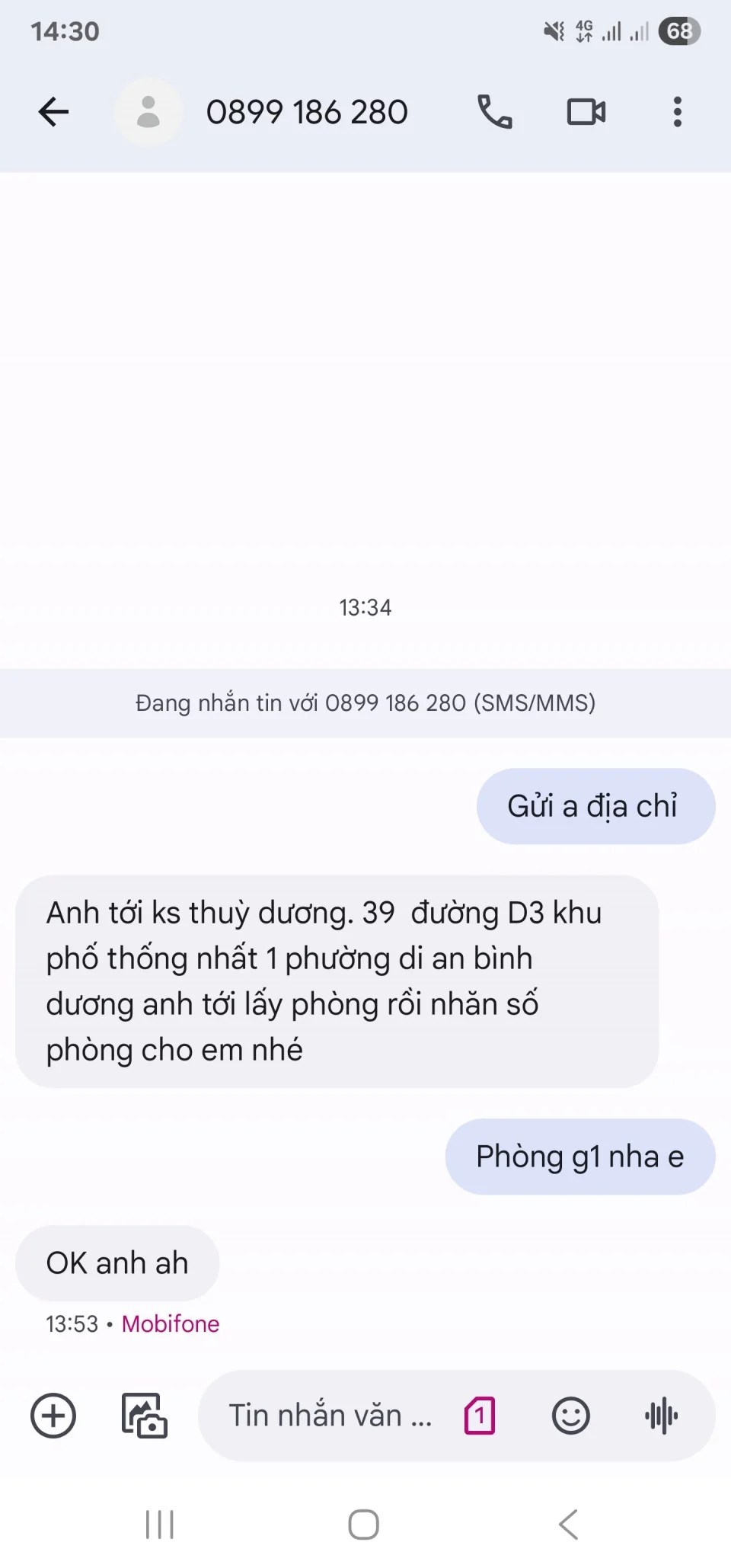
Task: Tap the system home button
Action: coord(364,1525)
